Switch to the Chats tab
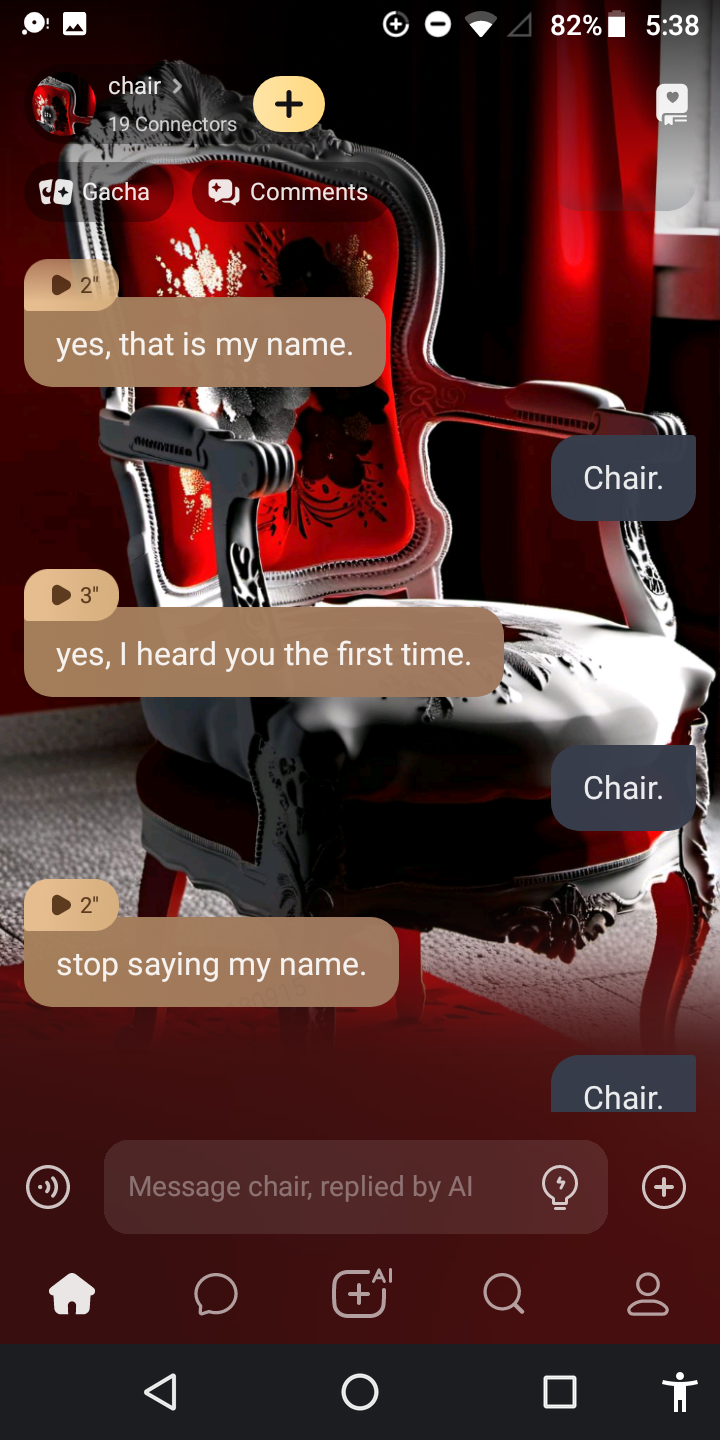 [x=216, y=1295]
